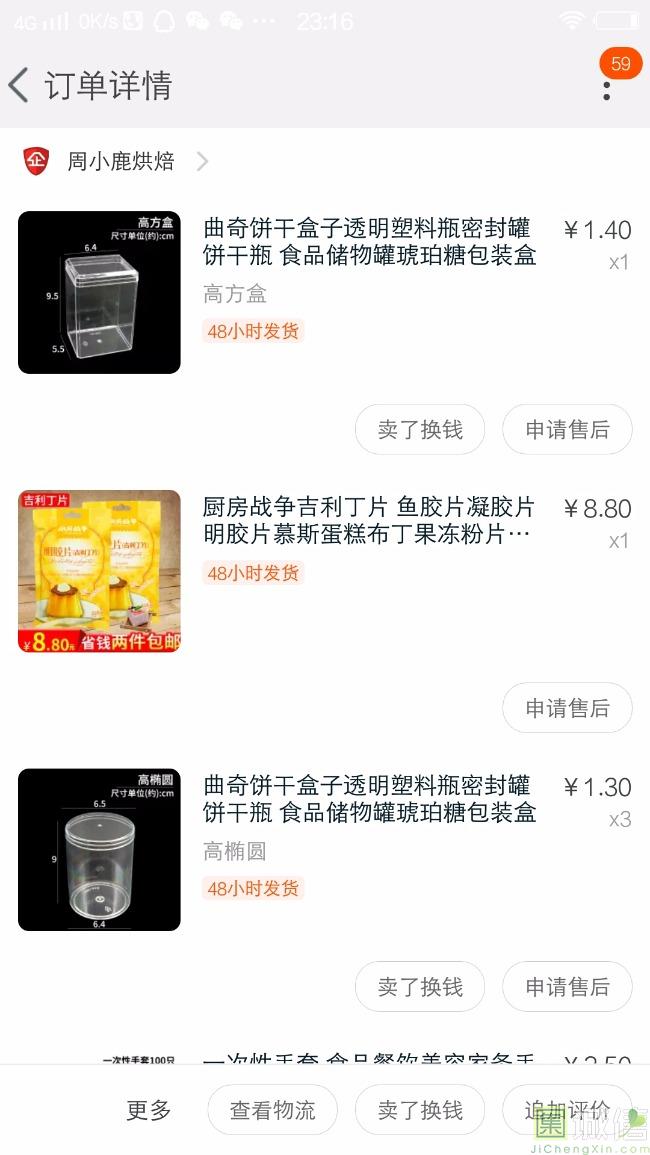Viewport: 650px width, 1155px height.
Task: View the 吉利丁片 gelatin sheet product
Action: click(x=369, y=520)
